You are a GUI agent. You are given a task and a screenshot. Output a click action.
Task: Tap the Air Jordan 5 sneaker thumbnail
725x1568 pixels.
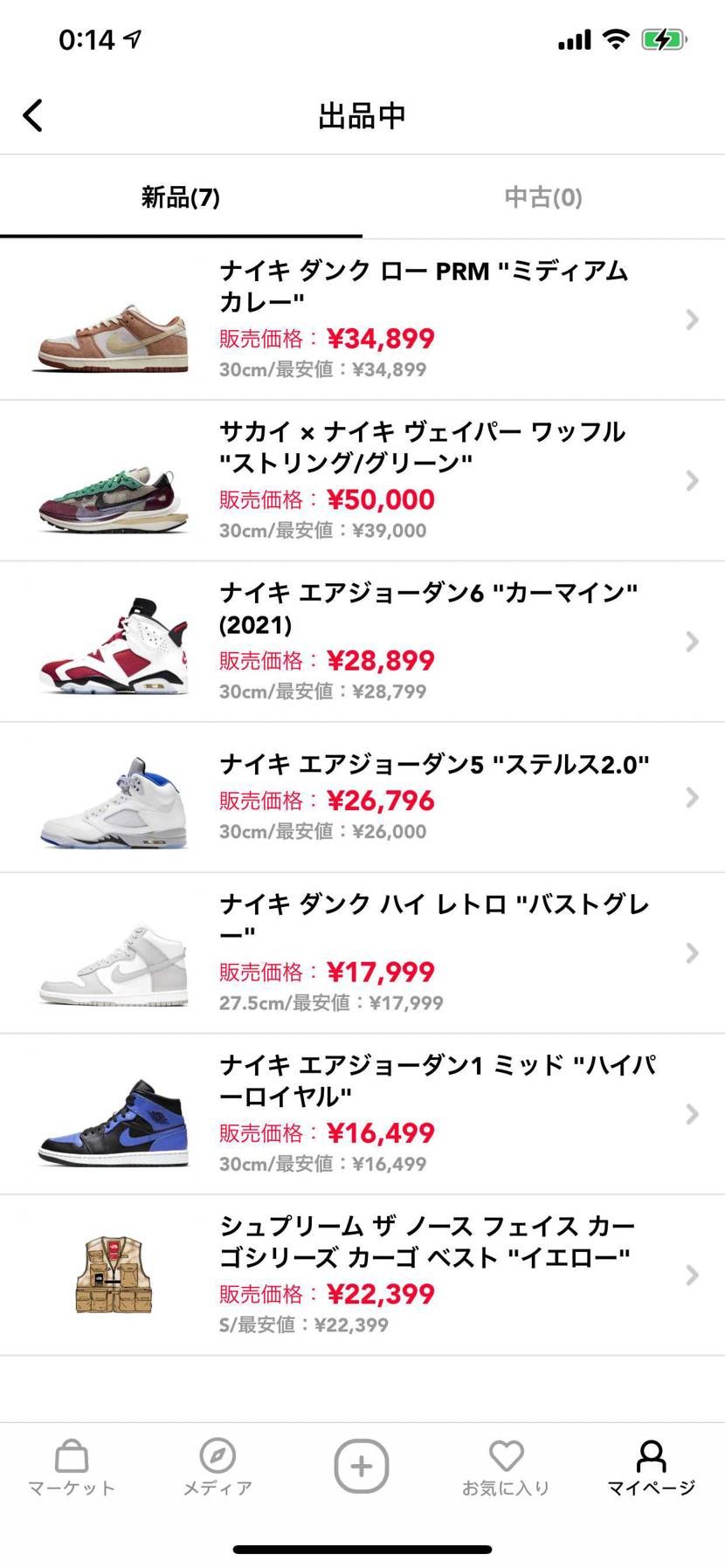[x=114, y=797]
